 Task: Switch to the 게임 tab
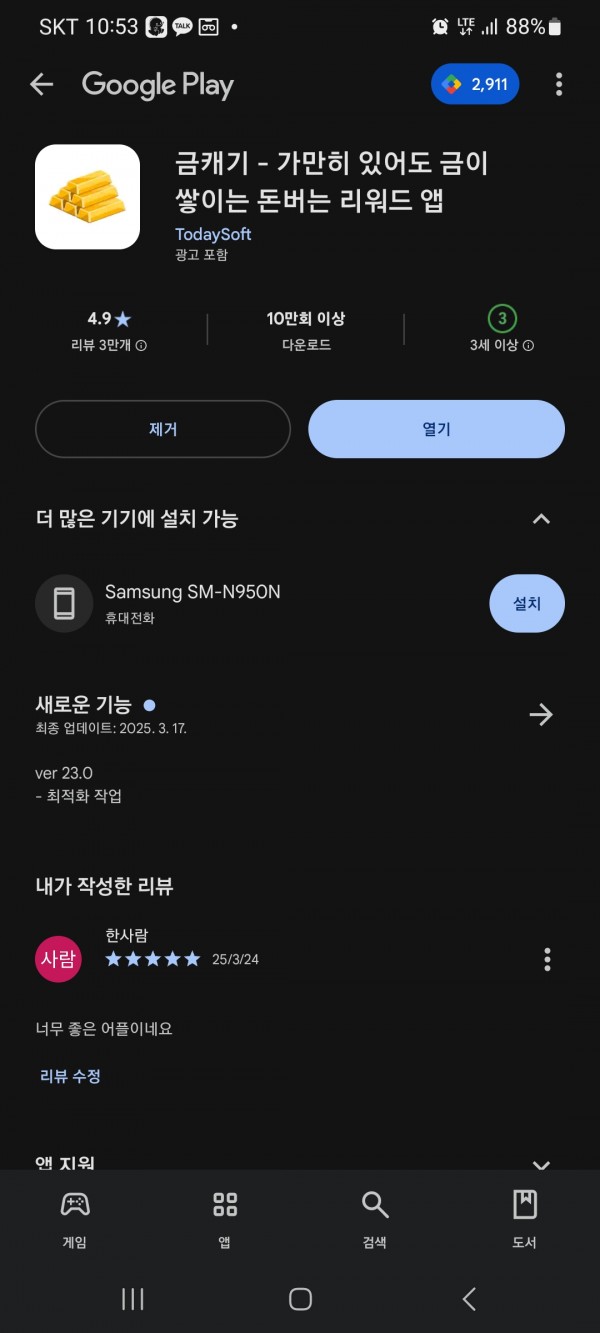coord(75,1219)
